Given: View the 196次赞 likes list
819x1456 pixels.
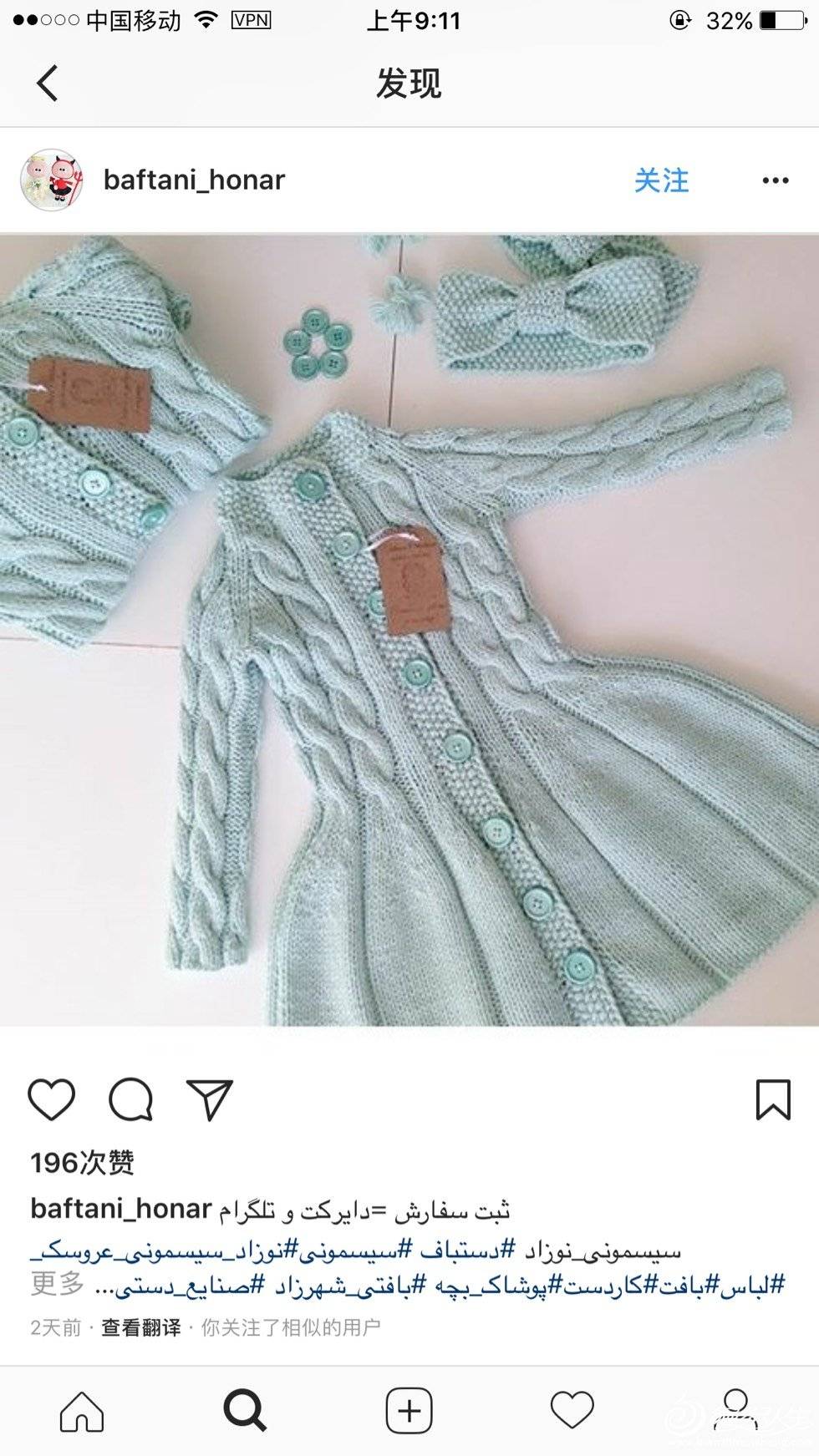Looking at the screenshot, I should pyautogui.click(x=82, y=1162).
